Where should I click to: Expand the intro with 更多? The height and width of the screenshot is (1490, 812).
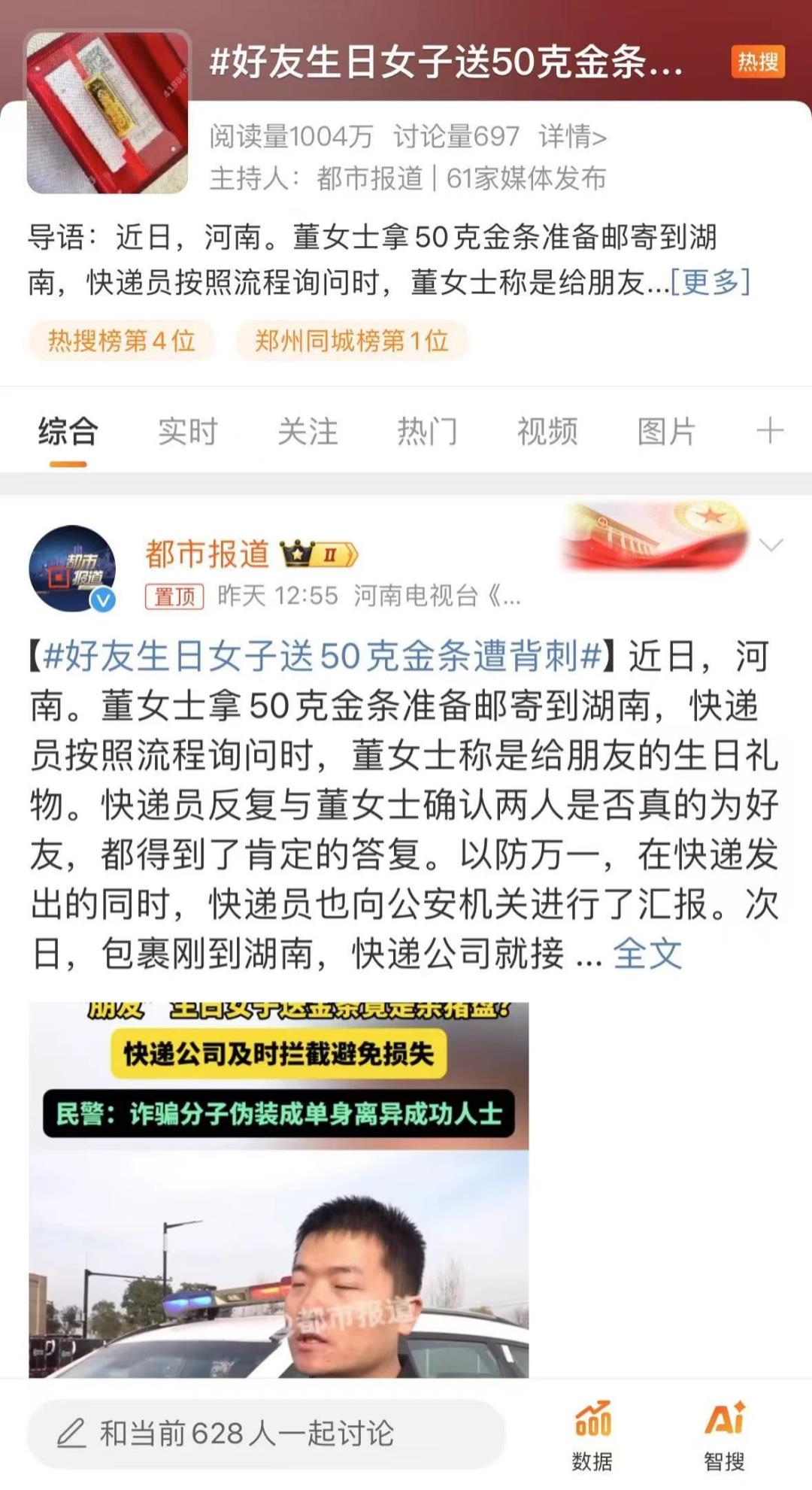[x=710, y=282]
